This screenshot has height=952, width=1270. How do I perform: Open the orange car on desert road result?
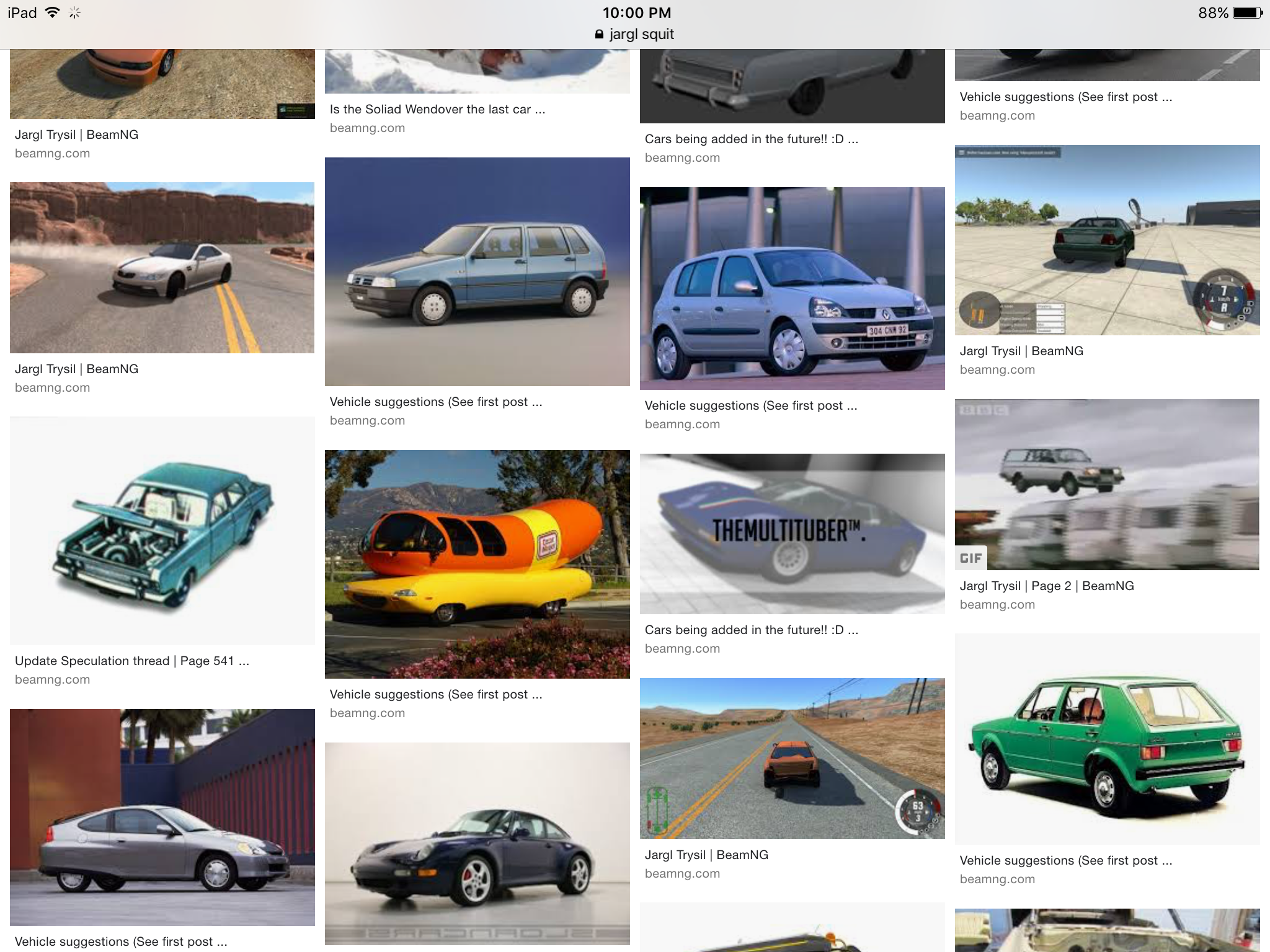point(792,758)
